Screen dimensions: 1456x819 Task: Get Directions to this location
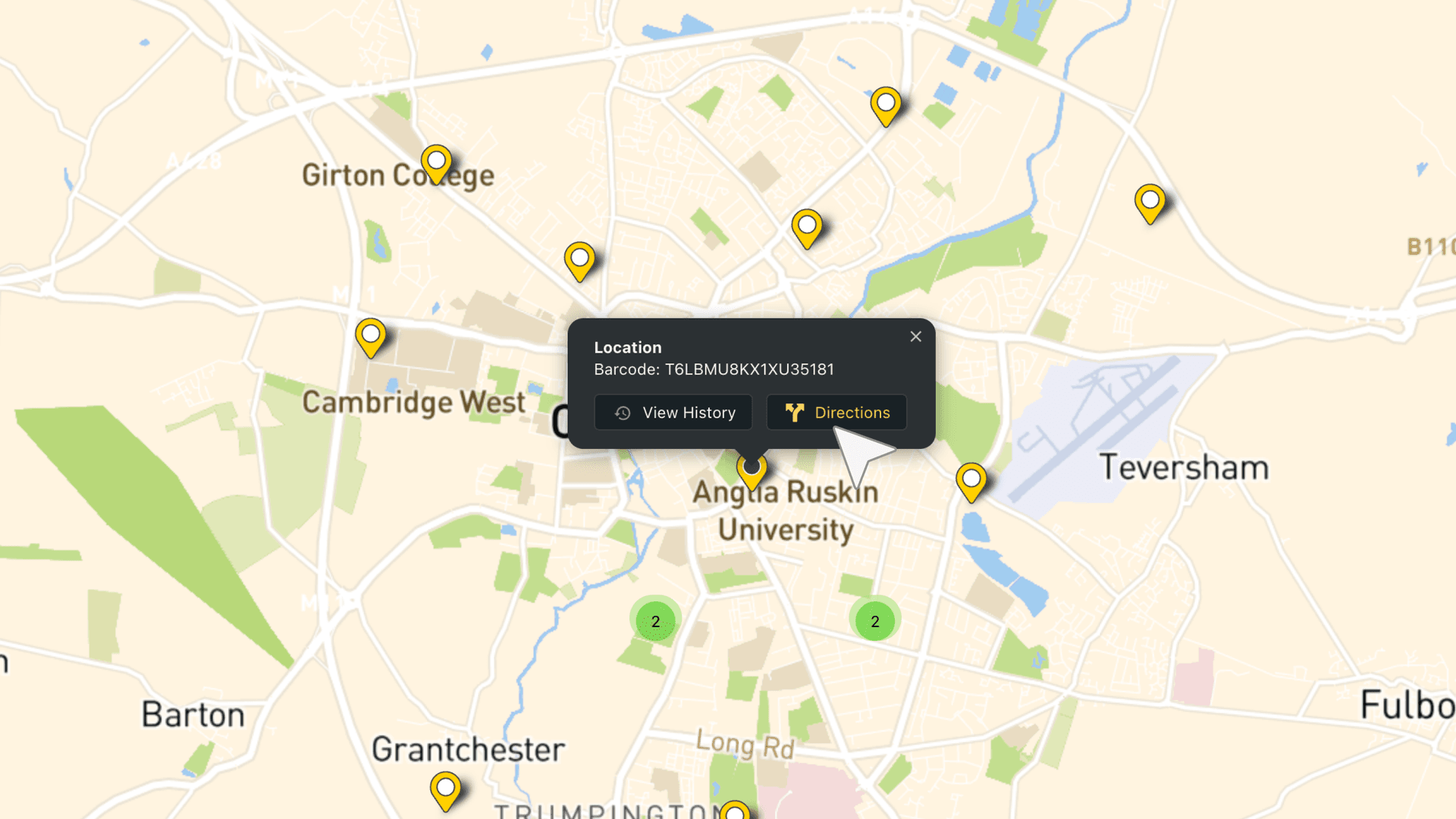(836, 413)
